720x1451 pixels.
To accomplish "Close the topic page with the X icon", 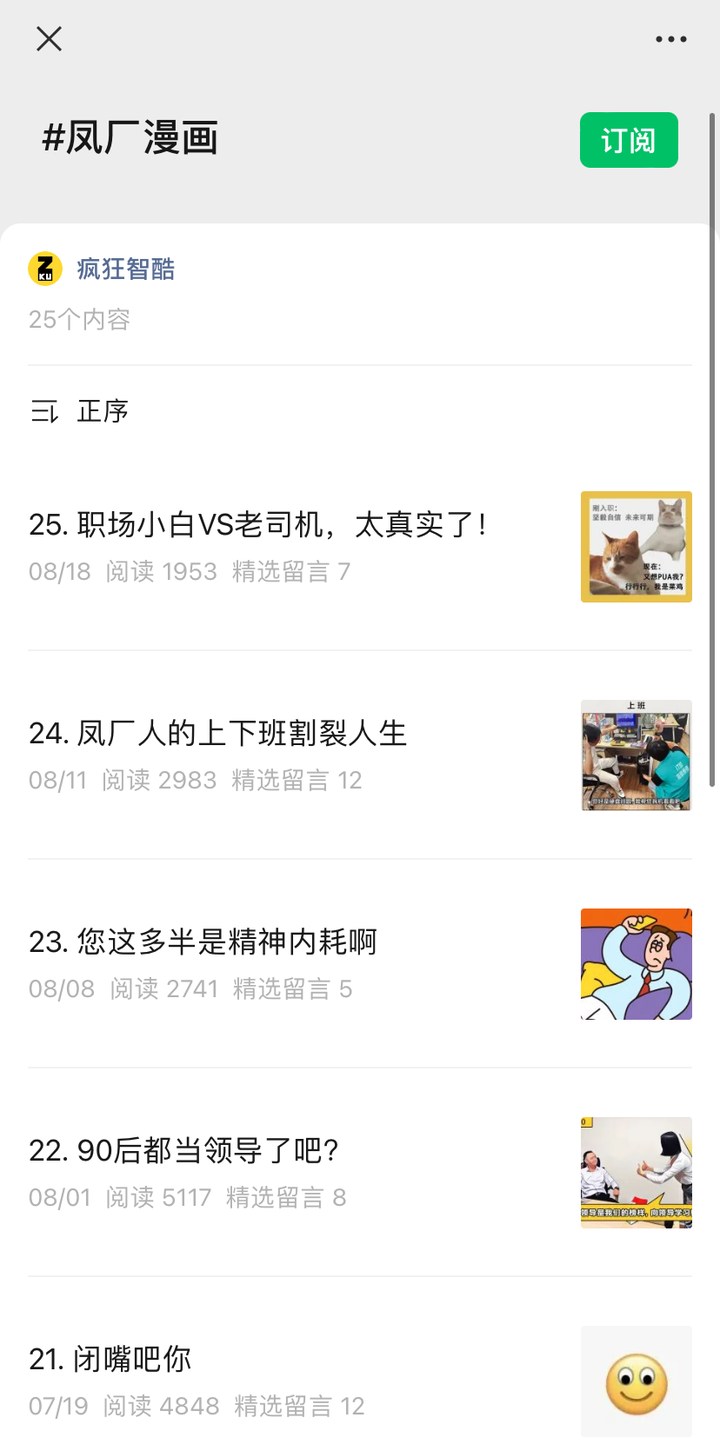I will (48, 39).
